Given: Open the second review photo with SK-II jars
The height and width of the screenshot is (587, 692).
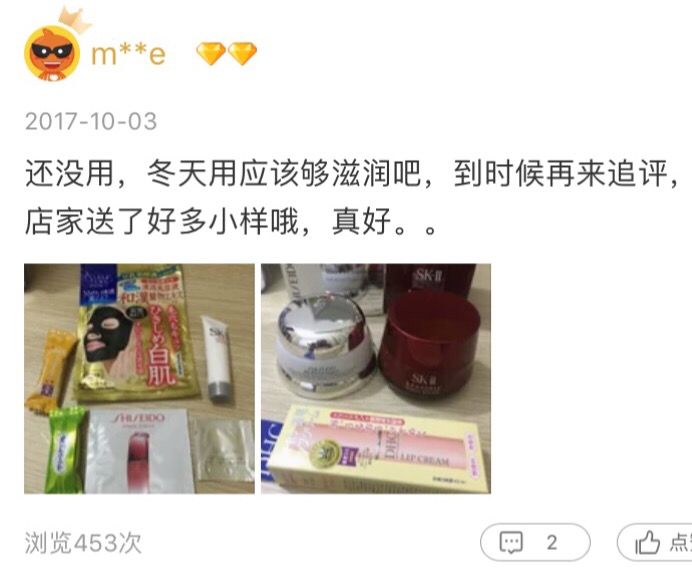Looking at the screenshot, I should 375,378.
